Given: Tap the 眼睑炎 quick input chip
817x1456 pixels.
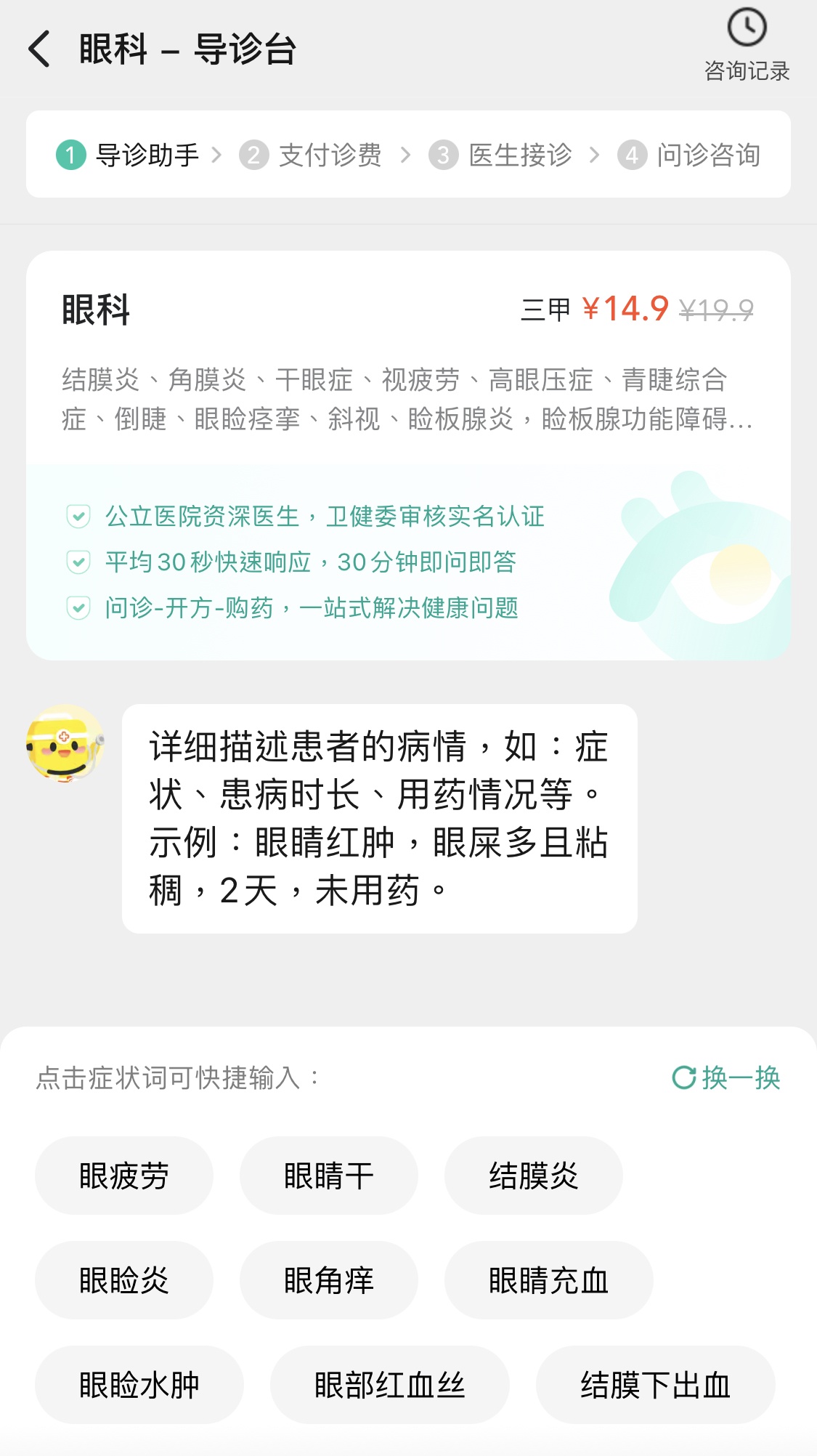Looking at the screenshot, I should pyautogui.click(x=124, y=1280).
